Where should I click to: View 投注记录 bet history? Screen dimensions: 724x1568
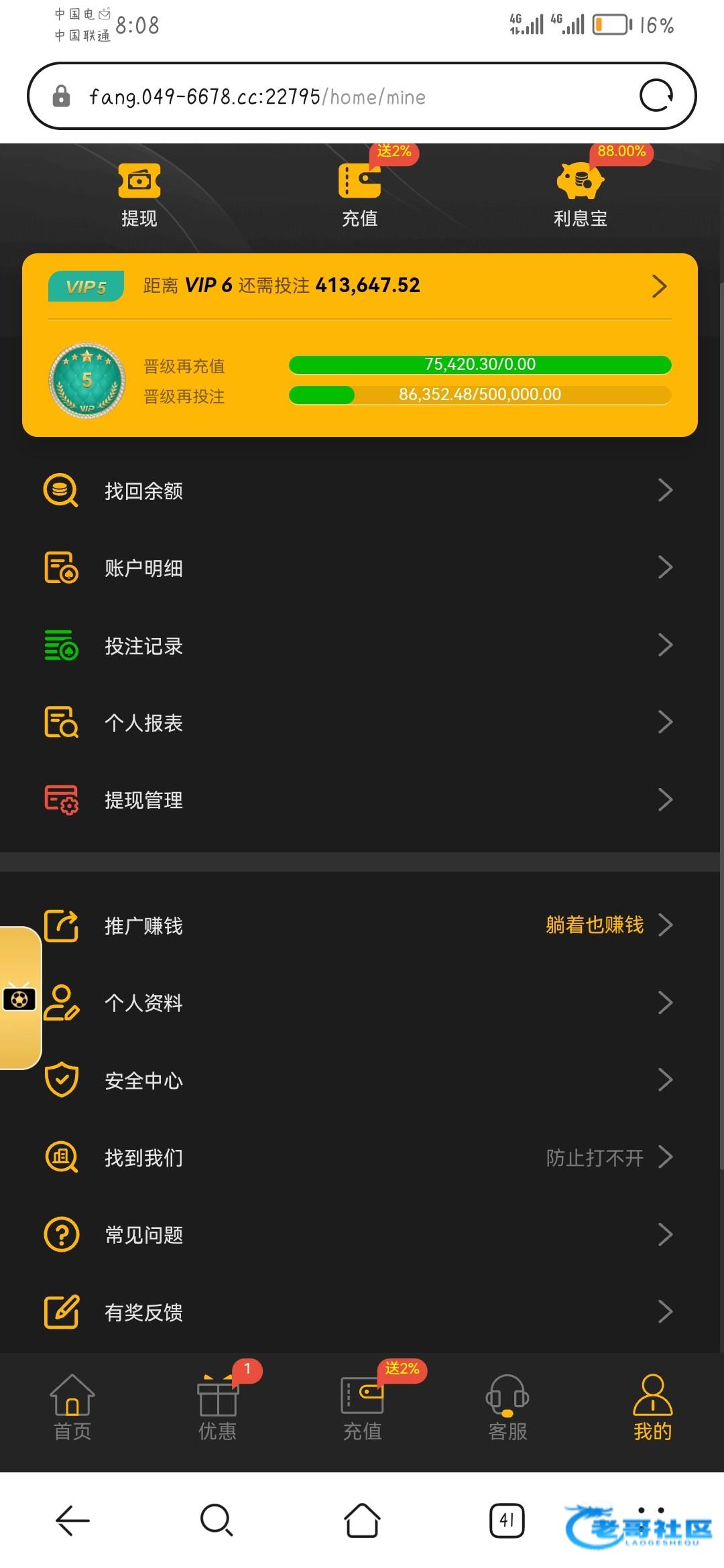tap(360, 645)
